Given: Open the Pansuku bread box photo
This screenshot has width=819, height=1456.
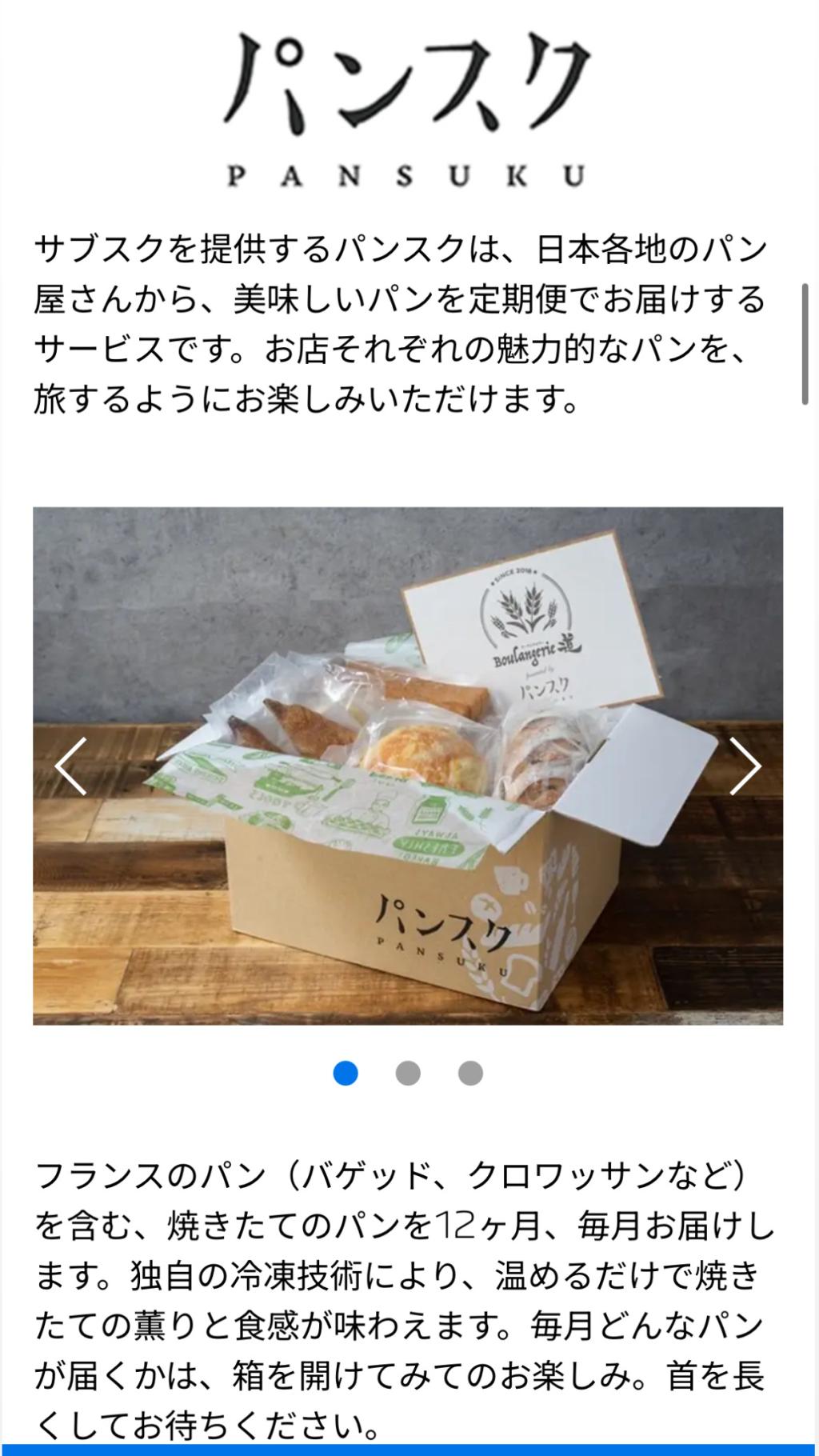Looking at the screenshot, I should click(408, 800).
